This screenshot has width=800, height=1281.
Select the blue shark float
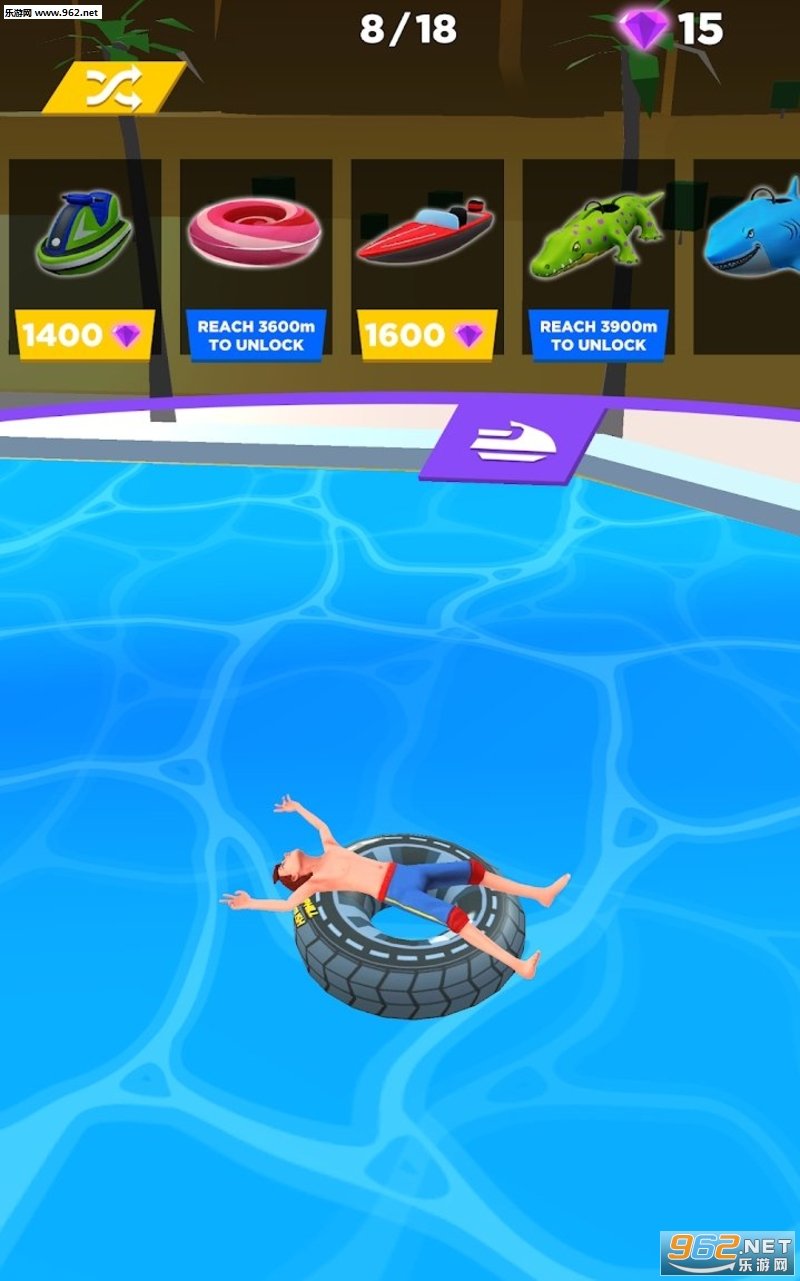point(752,230)
